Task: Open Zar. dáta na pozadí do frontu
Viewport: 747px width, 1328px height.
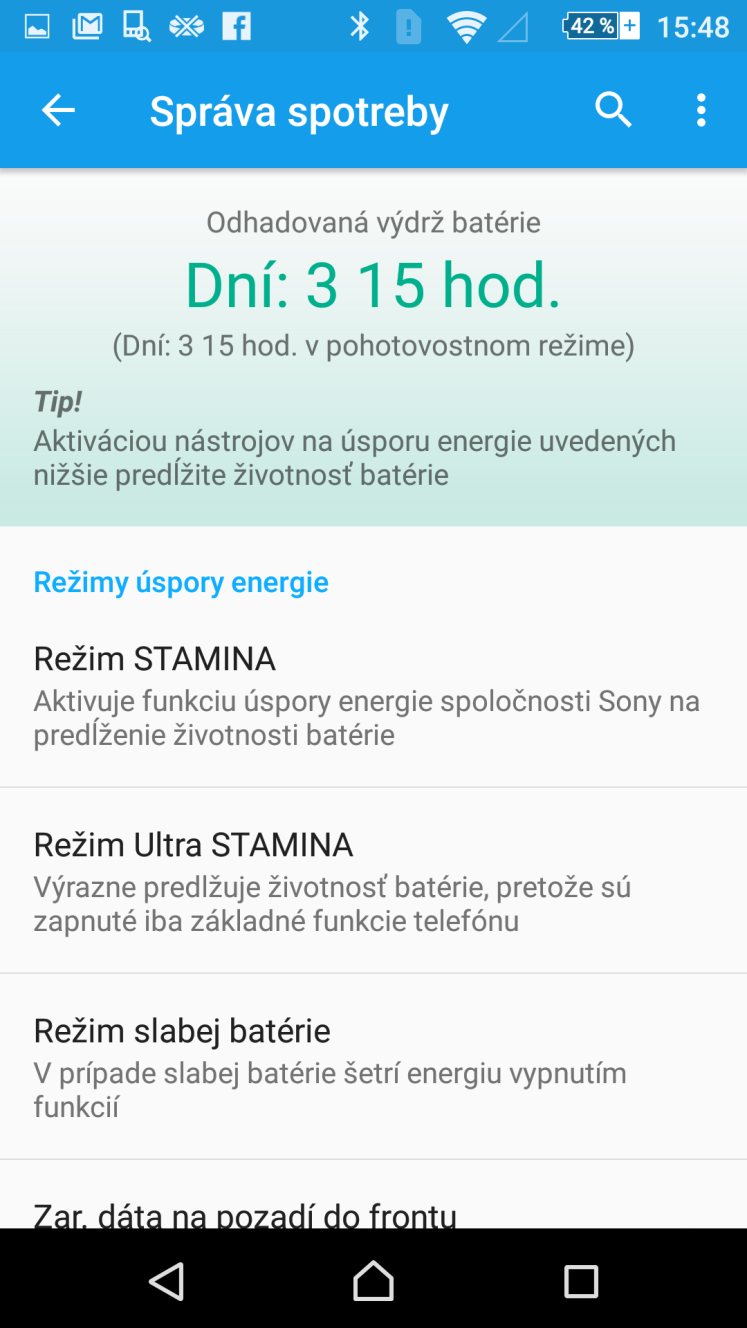Action: point(373,1196)
